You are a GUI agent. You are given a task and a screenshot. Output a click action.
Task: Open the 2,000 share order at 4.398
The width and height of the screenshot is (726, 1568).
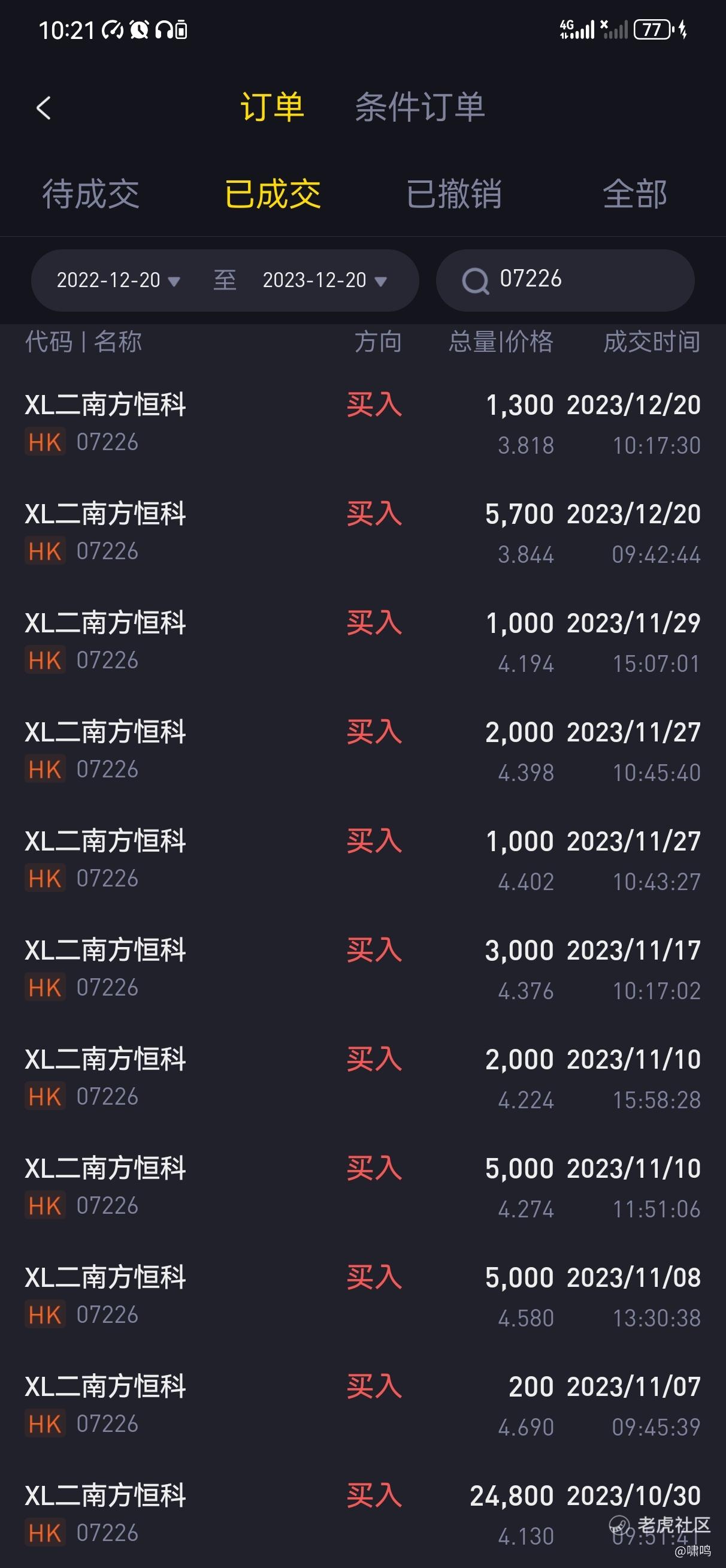(362, 750)
